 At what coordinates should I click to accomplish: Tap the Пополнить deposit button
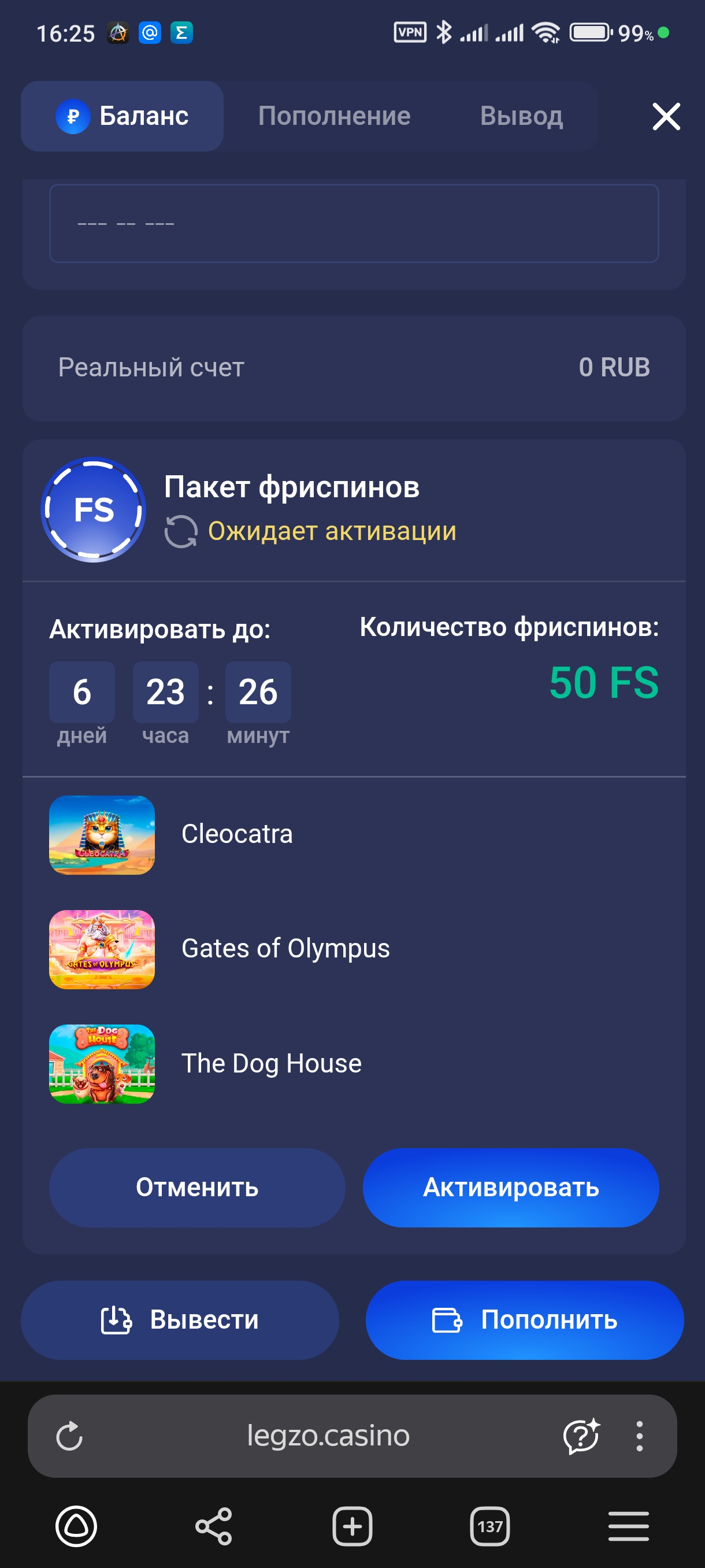(x=524, y=1319)
